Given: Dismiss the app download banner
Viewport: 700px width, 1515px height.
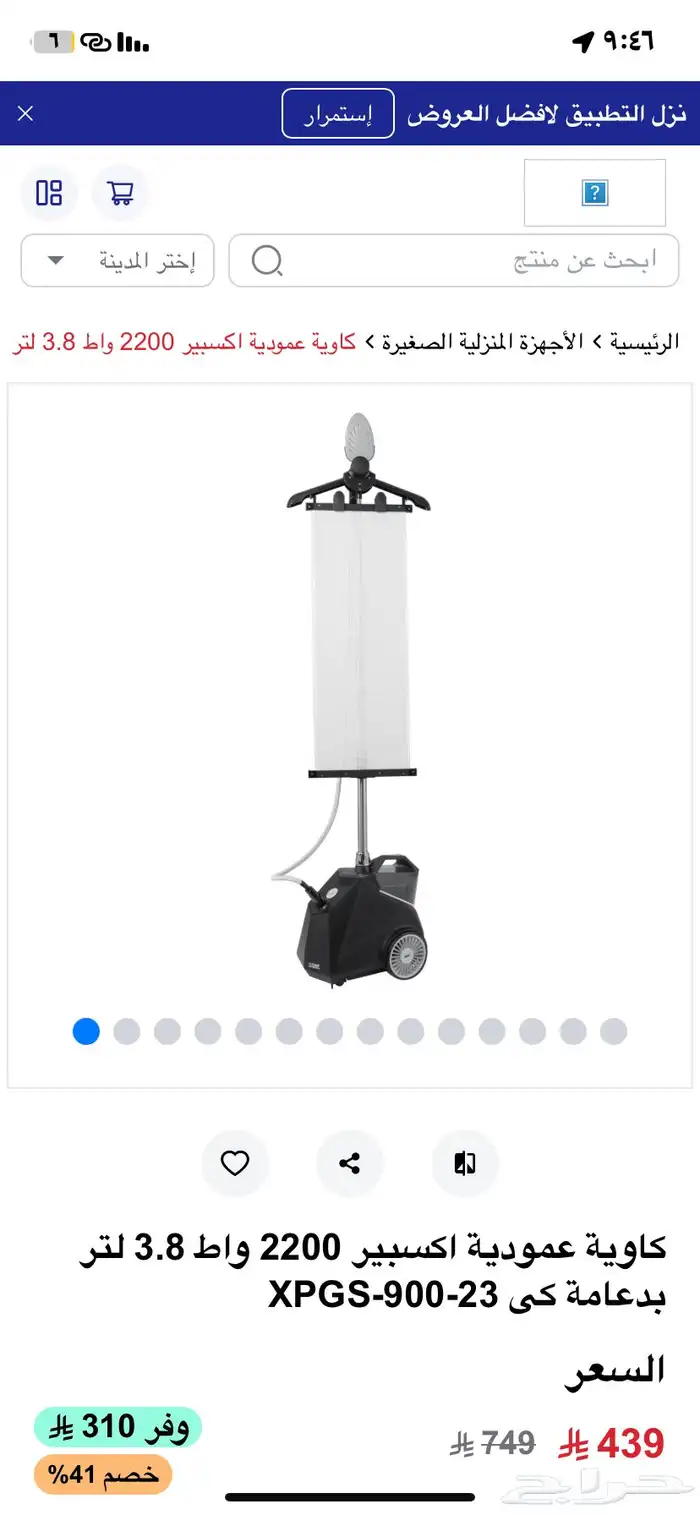Looking at the screenshot, I should 26,113.
